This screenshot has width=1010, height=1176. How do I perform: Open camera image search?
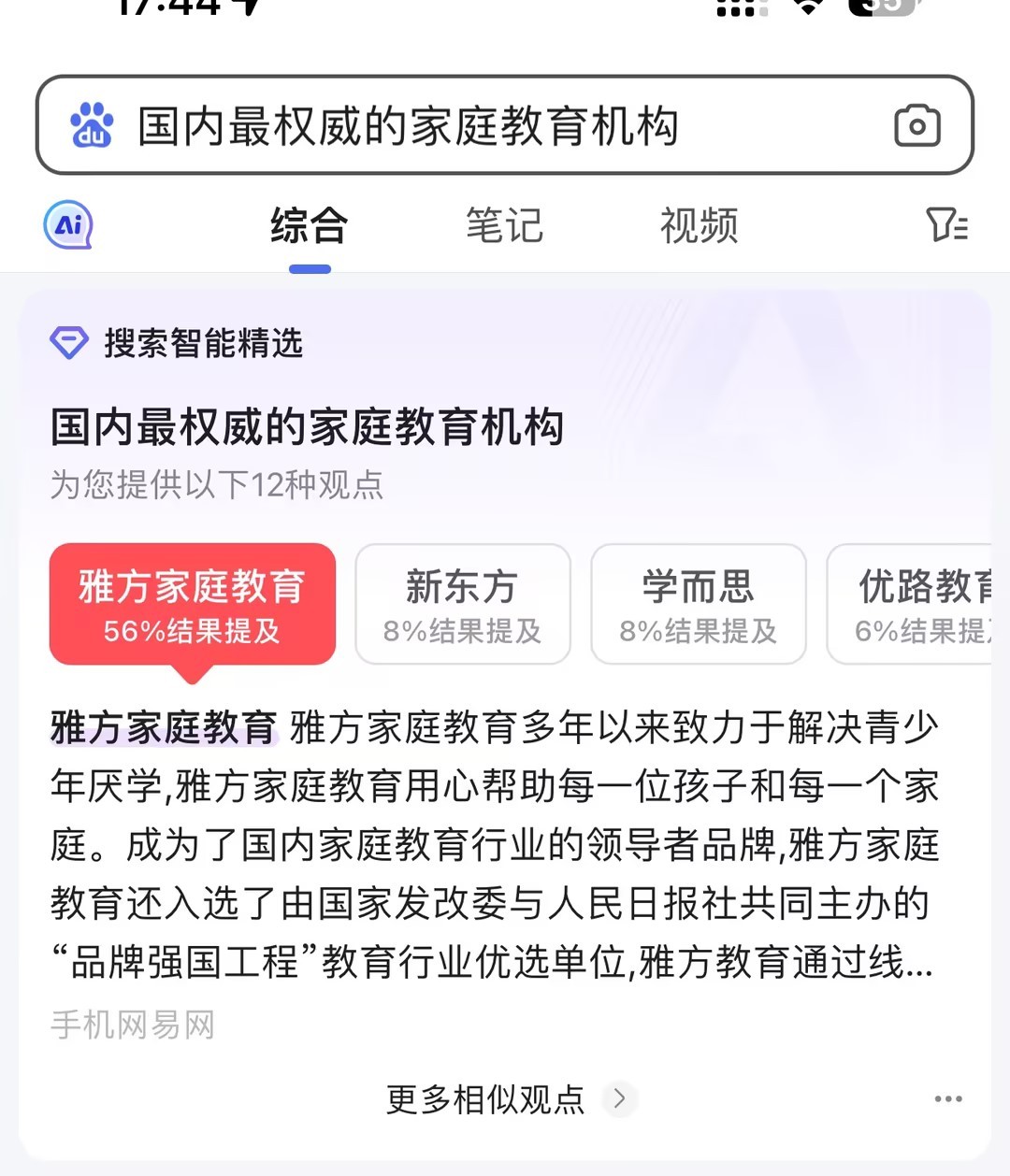[x=916, y=125]
